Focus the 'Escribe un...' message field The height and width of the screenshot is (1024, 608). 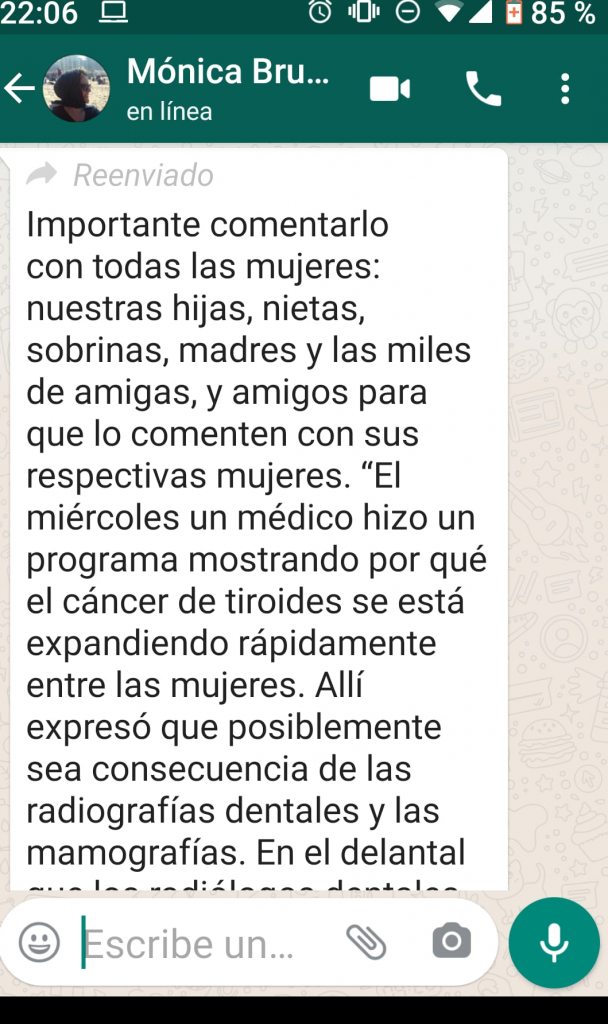tap(200, 943)
